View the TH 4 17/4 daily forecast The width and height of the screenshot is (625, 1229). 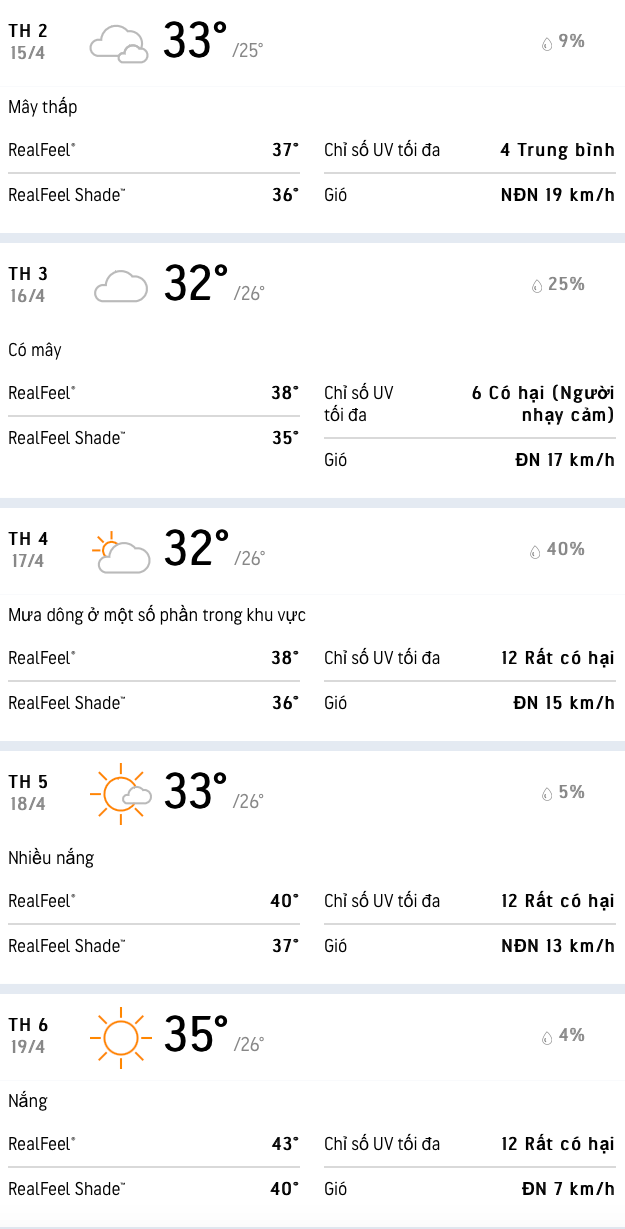point(312,549)
